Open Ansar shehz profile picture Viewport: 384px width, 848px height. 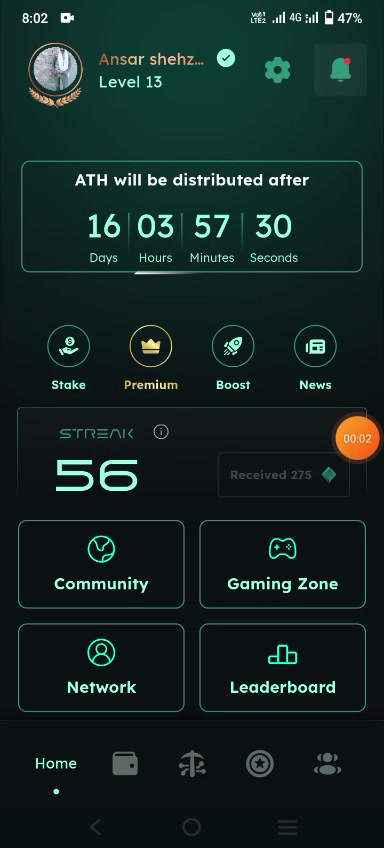[x=55, y=71]
